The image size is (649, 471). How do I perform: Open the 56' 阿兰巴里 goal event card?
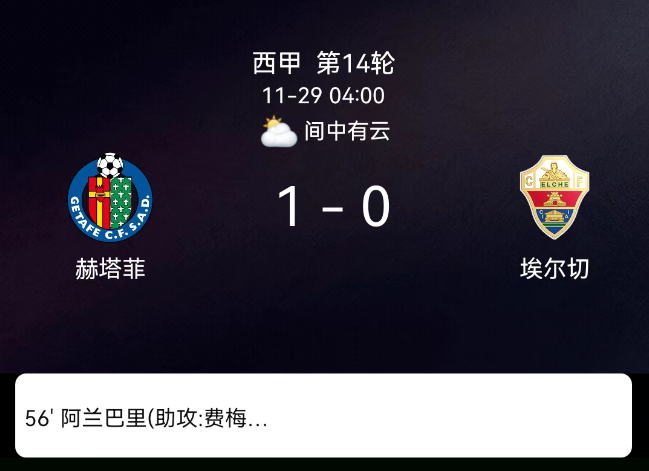323,417
